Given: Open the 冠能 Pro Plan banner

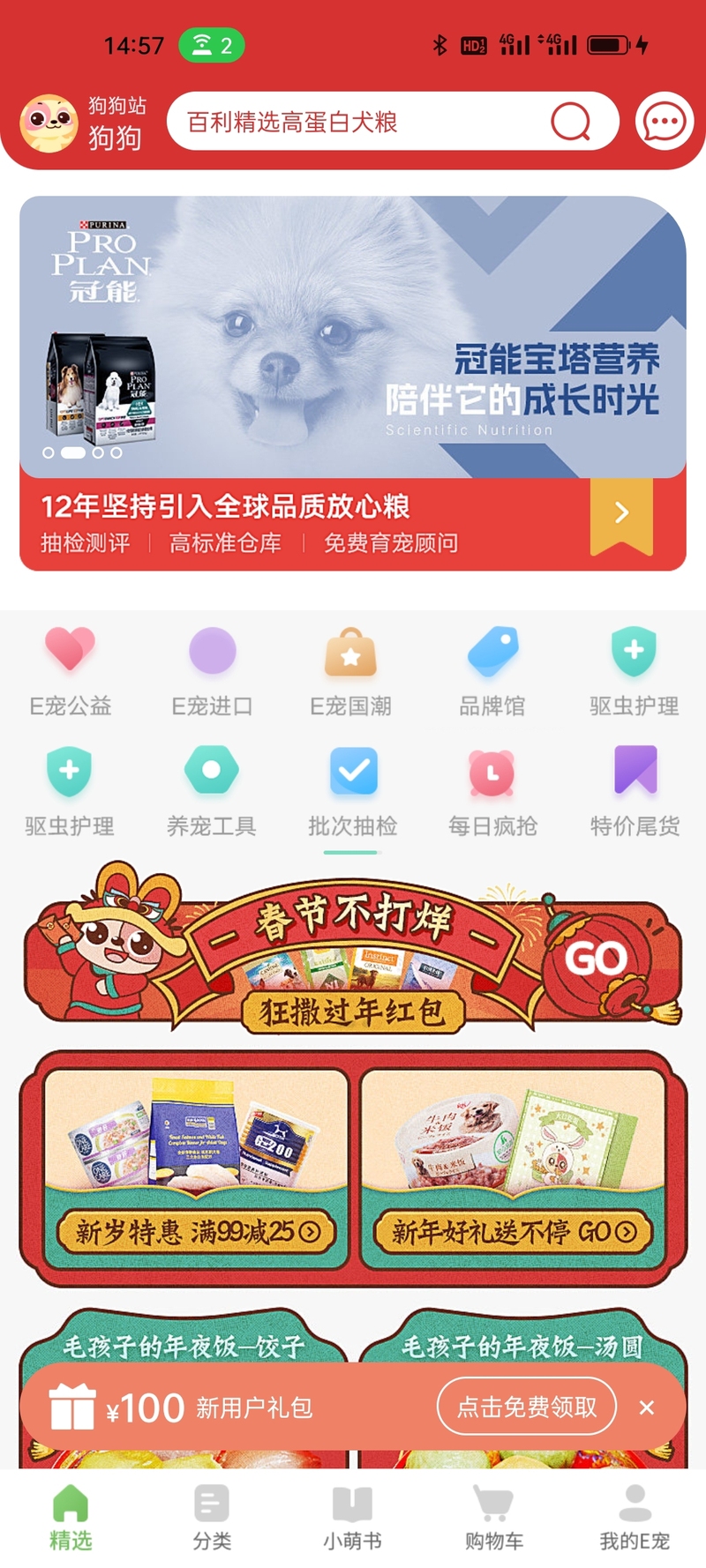Looking at the screenshot, I should pyautogui.click(x=353, y=337).
